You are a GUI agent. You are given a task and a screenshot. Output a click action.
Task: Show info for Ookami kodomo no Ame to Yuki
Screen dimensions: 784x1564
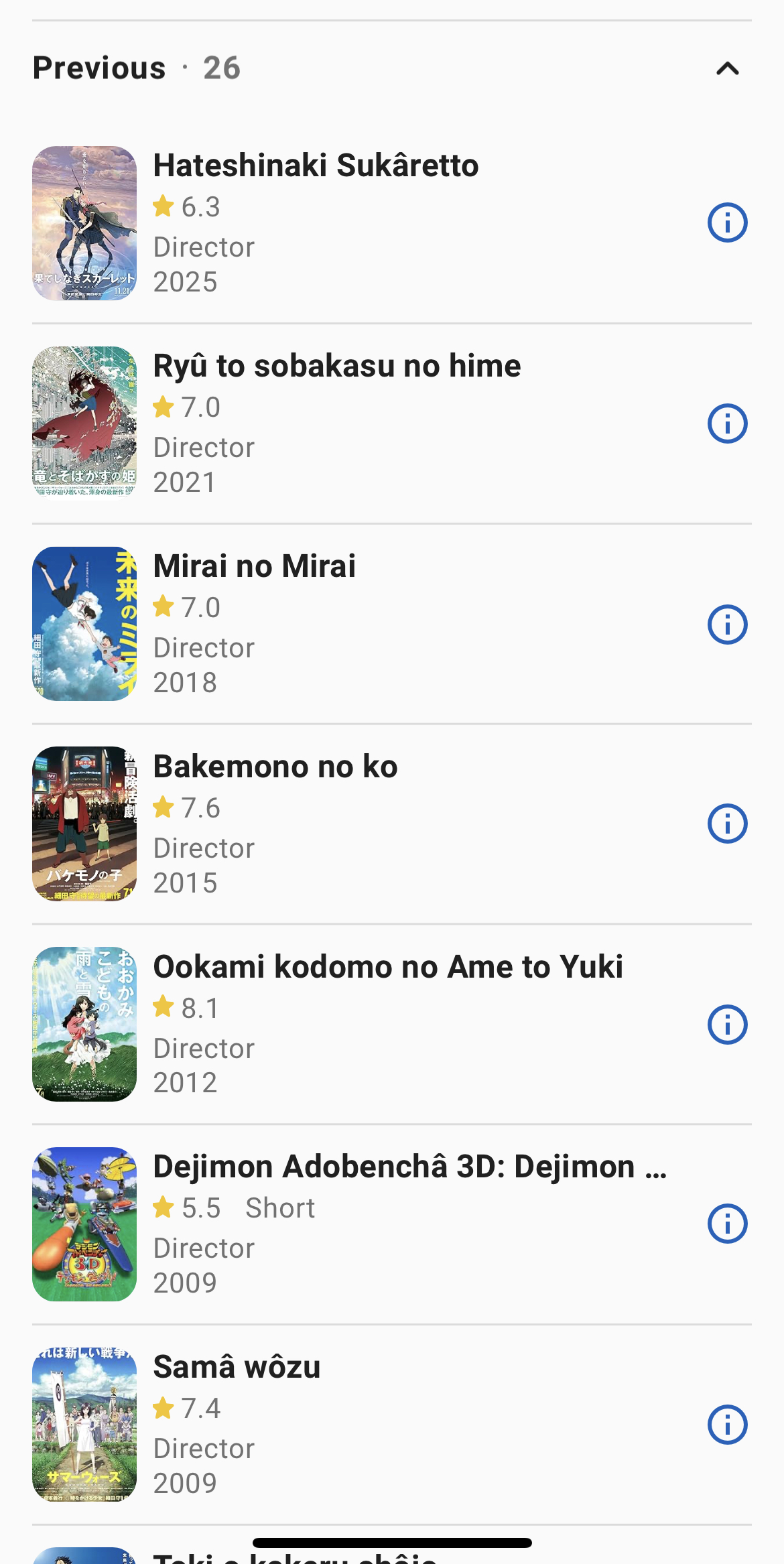[x=727, y=1025]
